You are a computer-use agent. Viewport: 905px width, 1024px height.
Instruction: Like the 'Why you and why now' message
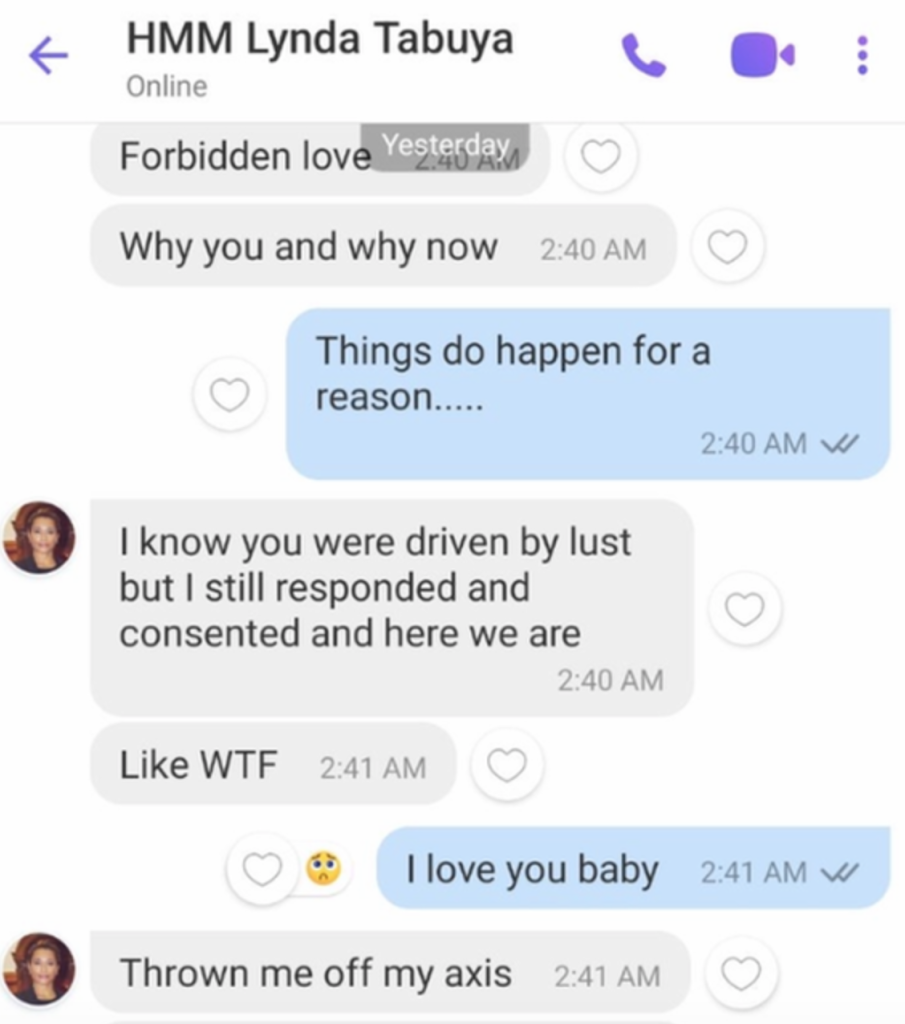(727, 247)
